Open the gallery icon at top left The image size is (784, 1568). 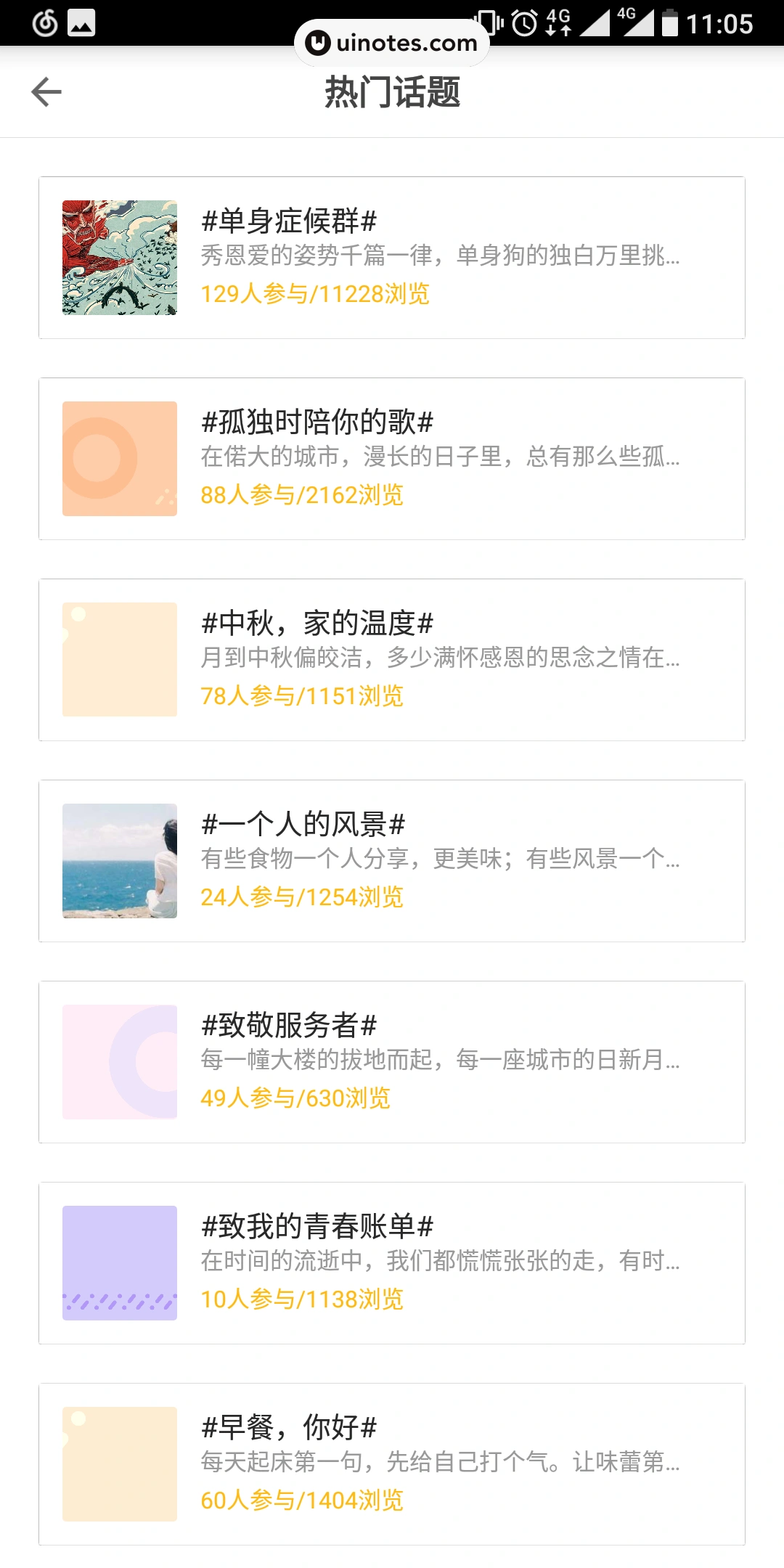coord(80,23)
